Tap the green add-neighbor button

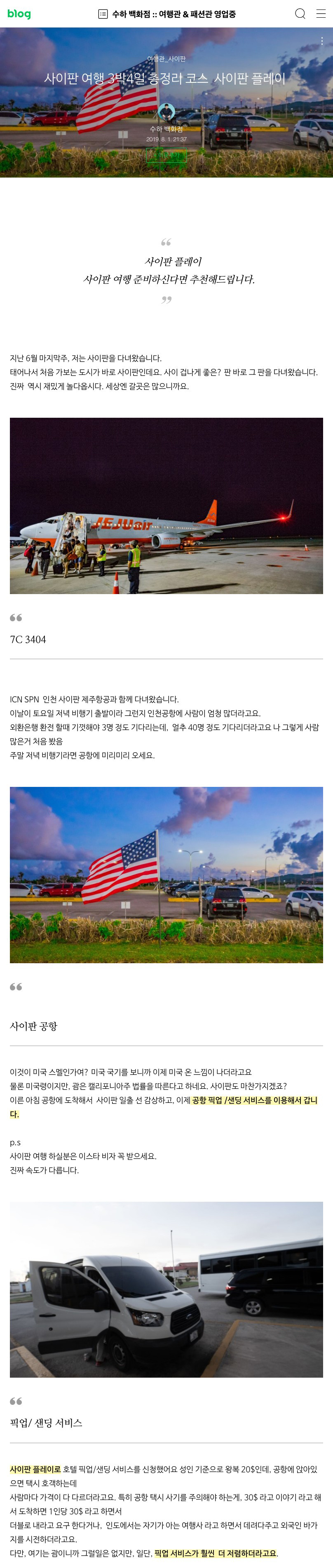click(166, 155)
